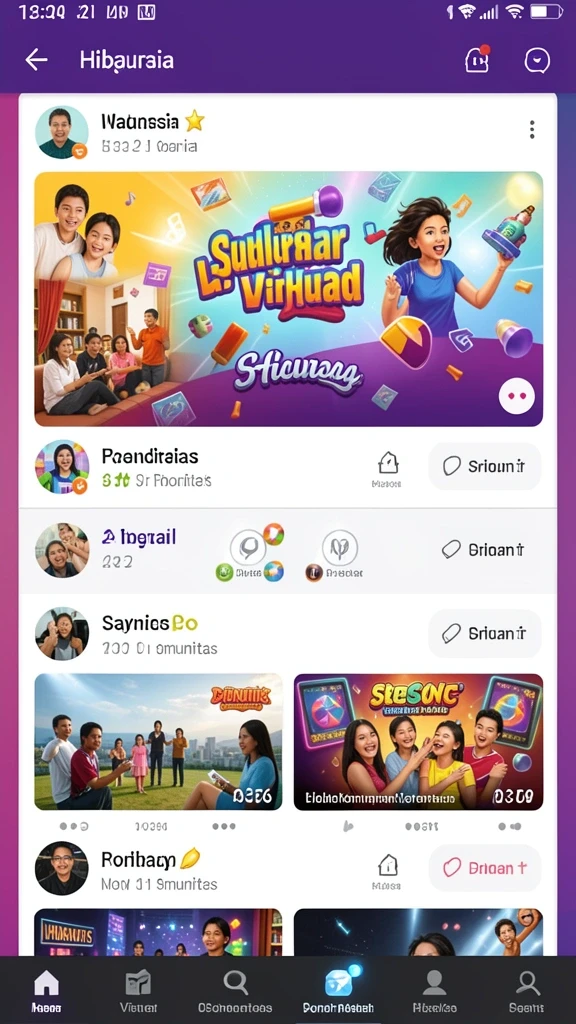Go back using the header arrow
The width and height of the screenshot is (576, 1024).
tap(37, 60)
